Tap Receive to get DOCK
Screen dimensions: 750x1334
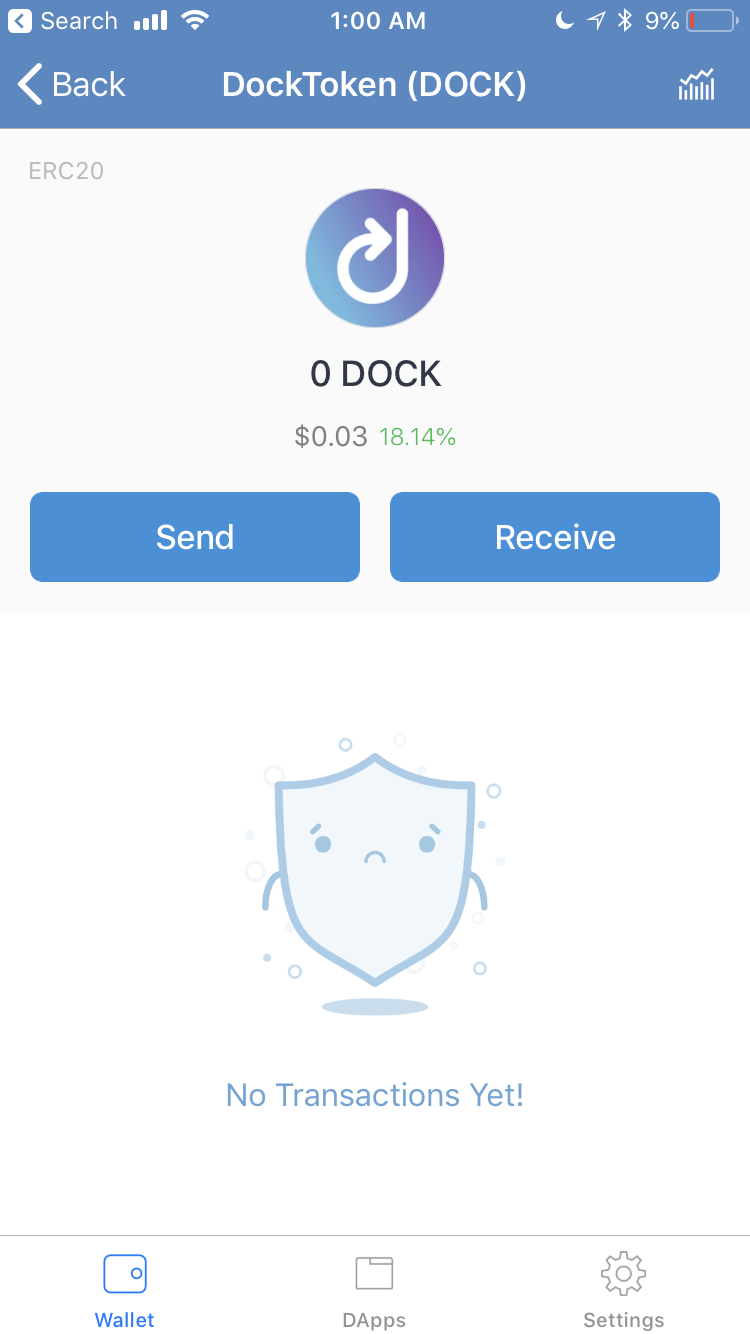tap(555, 537)
